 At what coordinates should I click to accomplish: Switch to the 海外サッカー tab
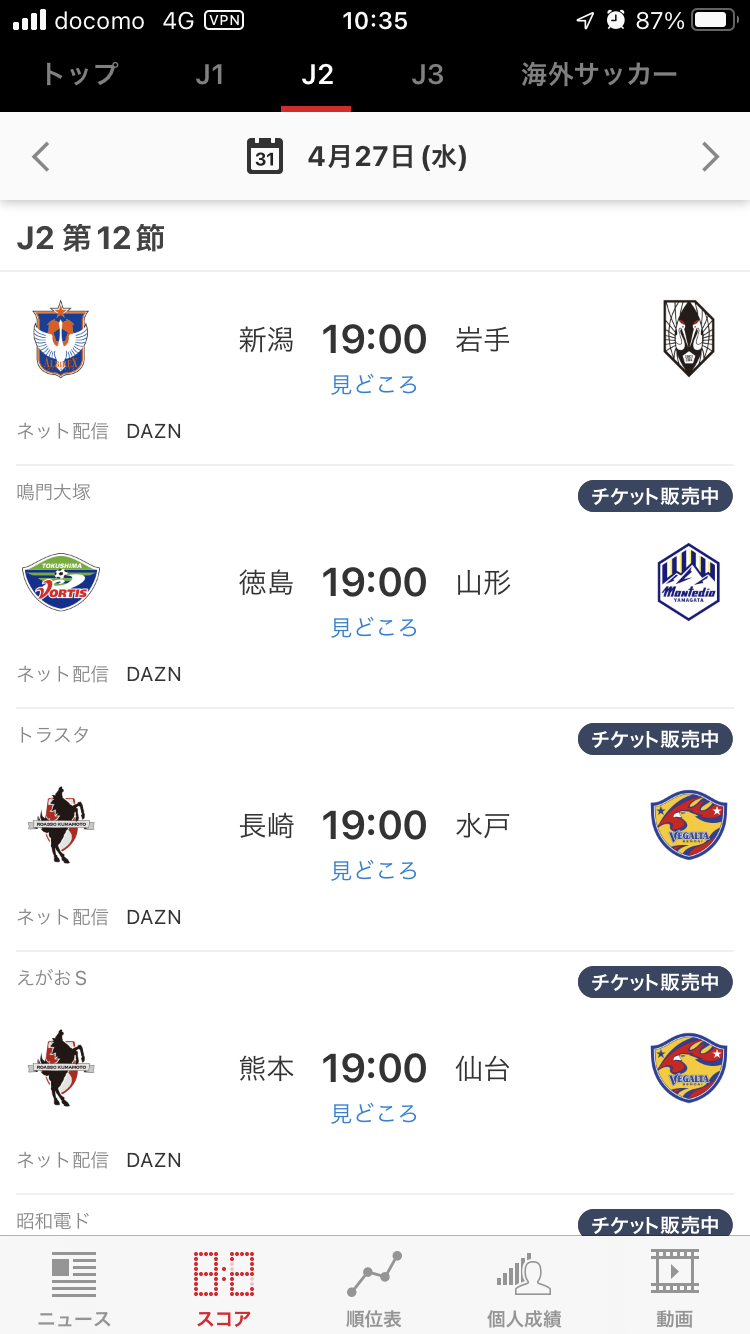599,75
